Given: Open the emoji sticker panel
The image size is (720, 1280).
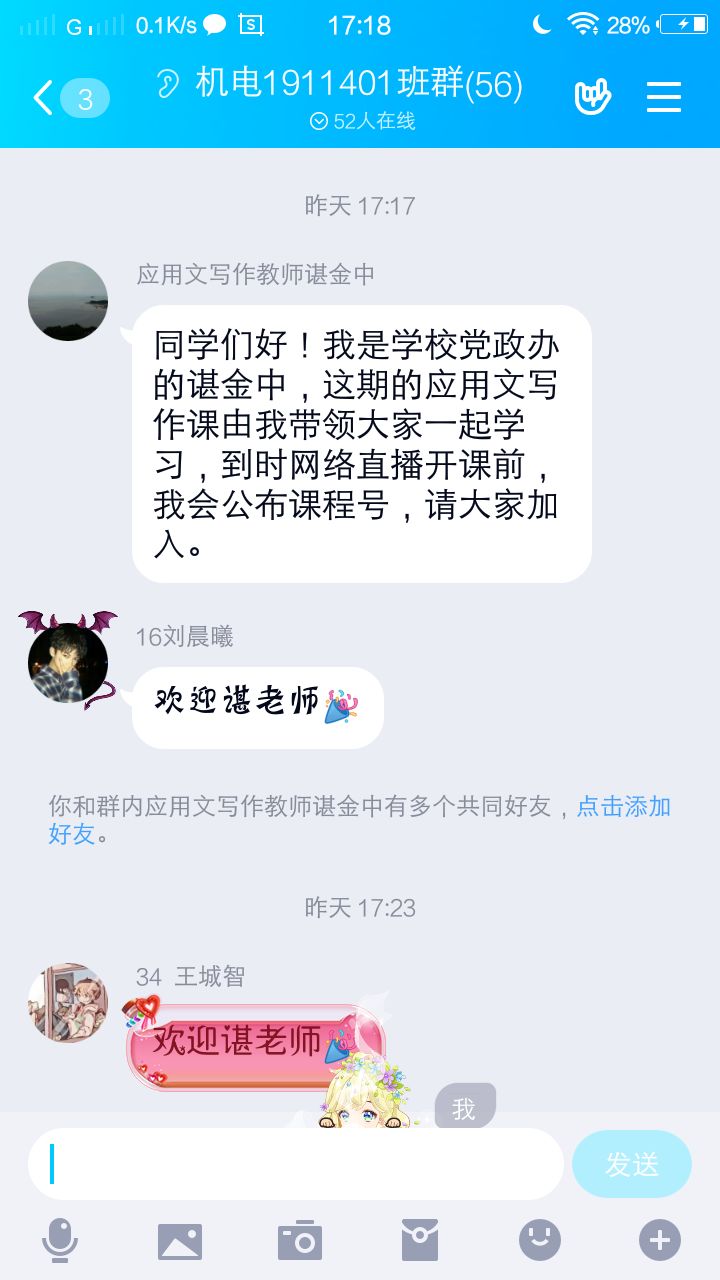Looking at the screenshot, I should point(540,1241).
